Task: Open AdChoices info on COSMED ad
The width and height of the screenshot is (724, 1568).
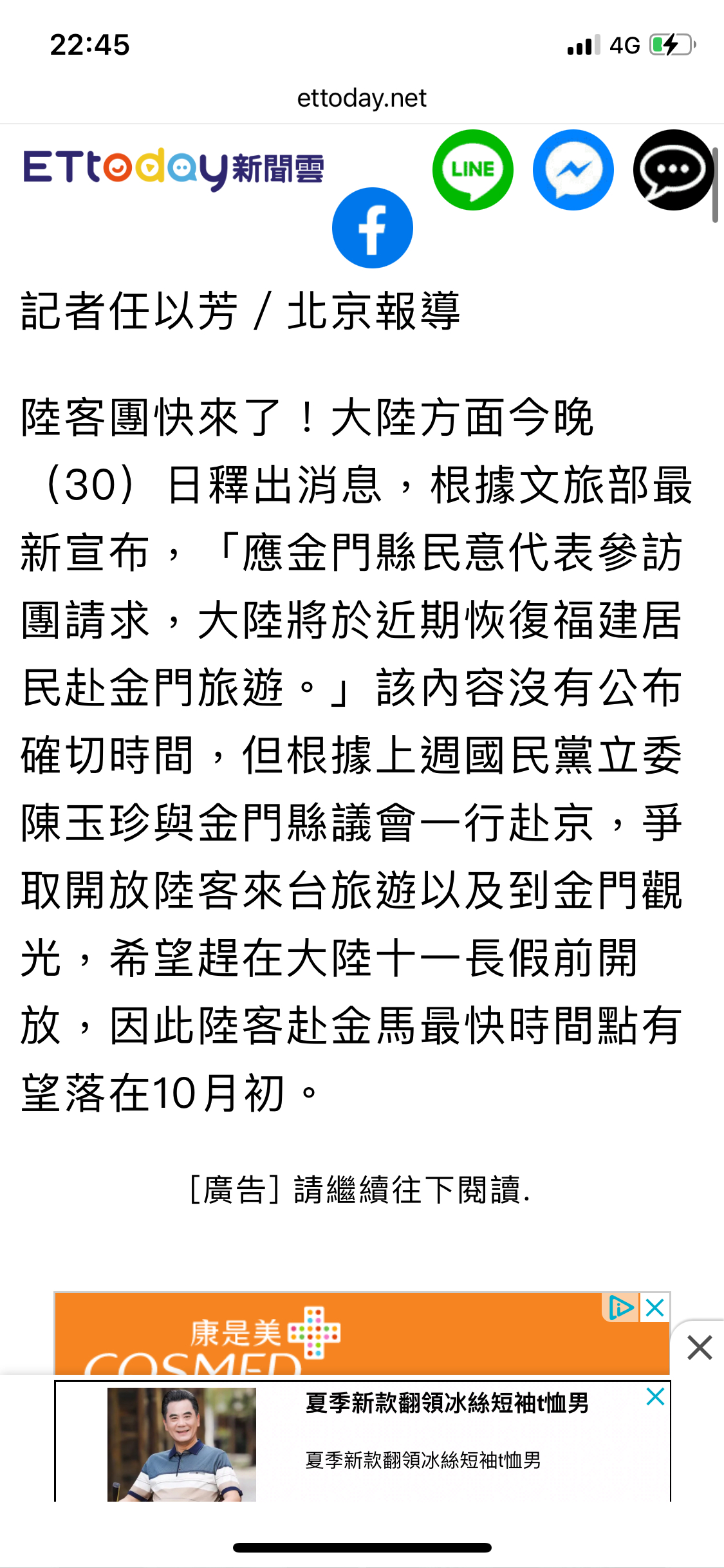Action: tap(620, 1307)
